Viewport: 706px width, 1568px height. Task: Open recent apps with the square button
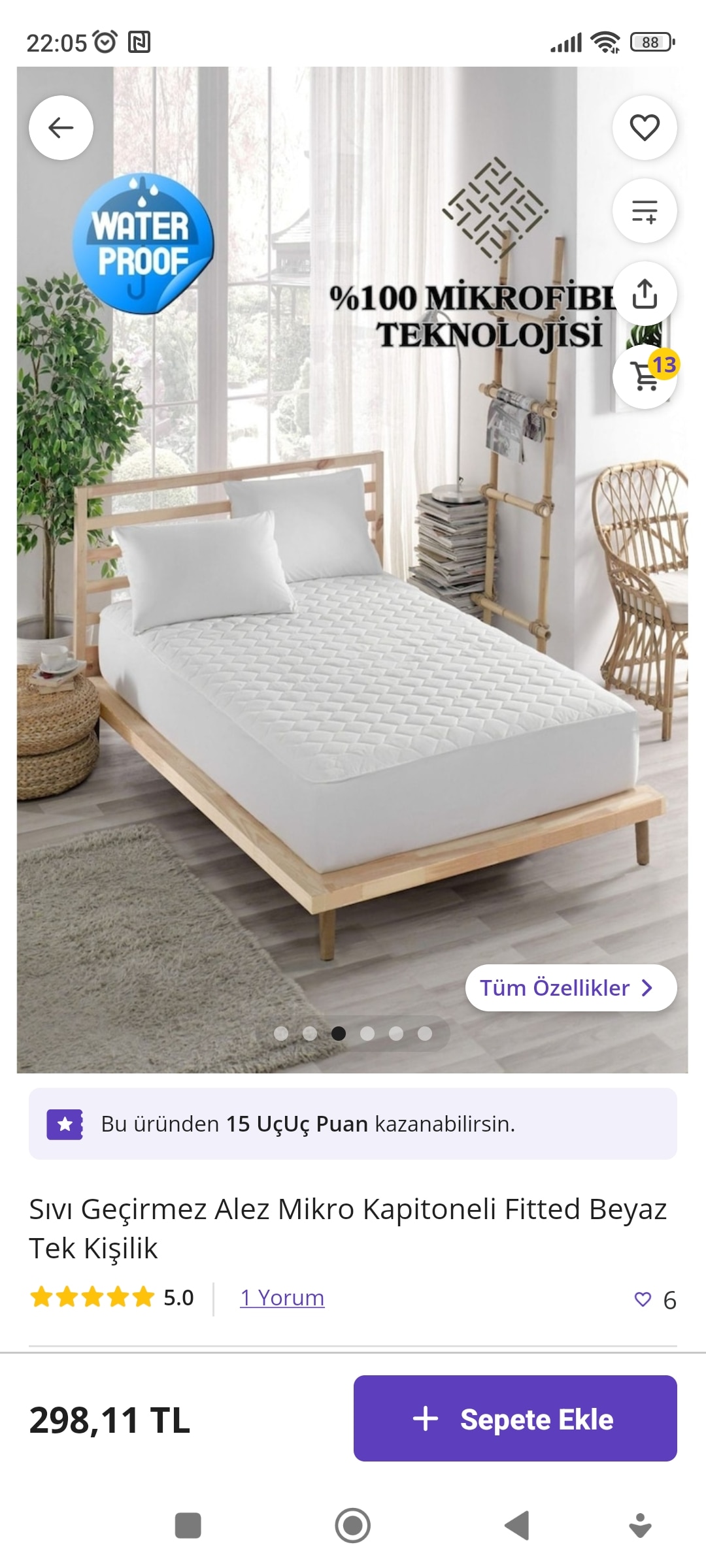point(188,1526)
